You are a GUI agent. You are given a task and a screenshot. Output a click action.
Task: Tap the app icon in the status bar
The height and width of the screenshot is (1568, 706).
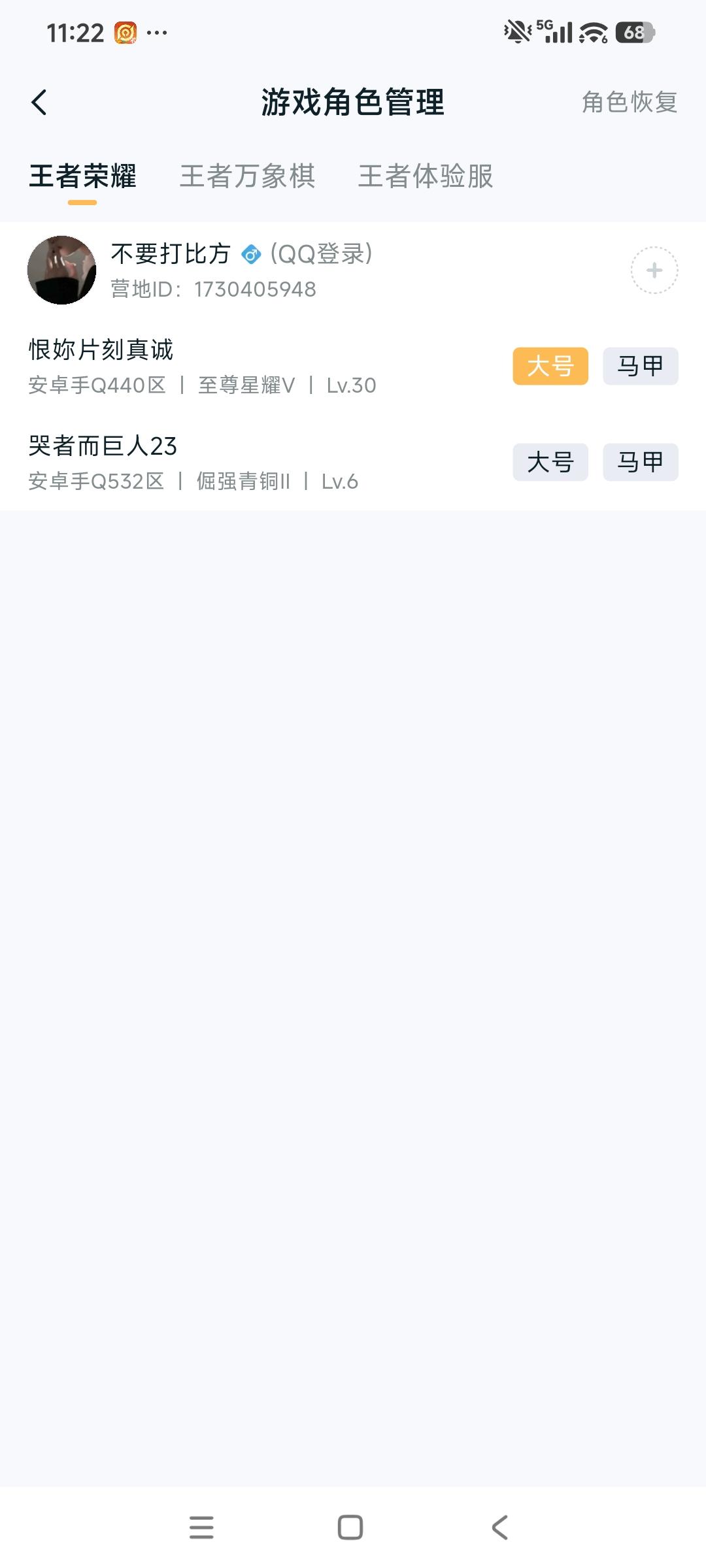(126, 31)
